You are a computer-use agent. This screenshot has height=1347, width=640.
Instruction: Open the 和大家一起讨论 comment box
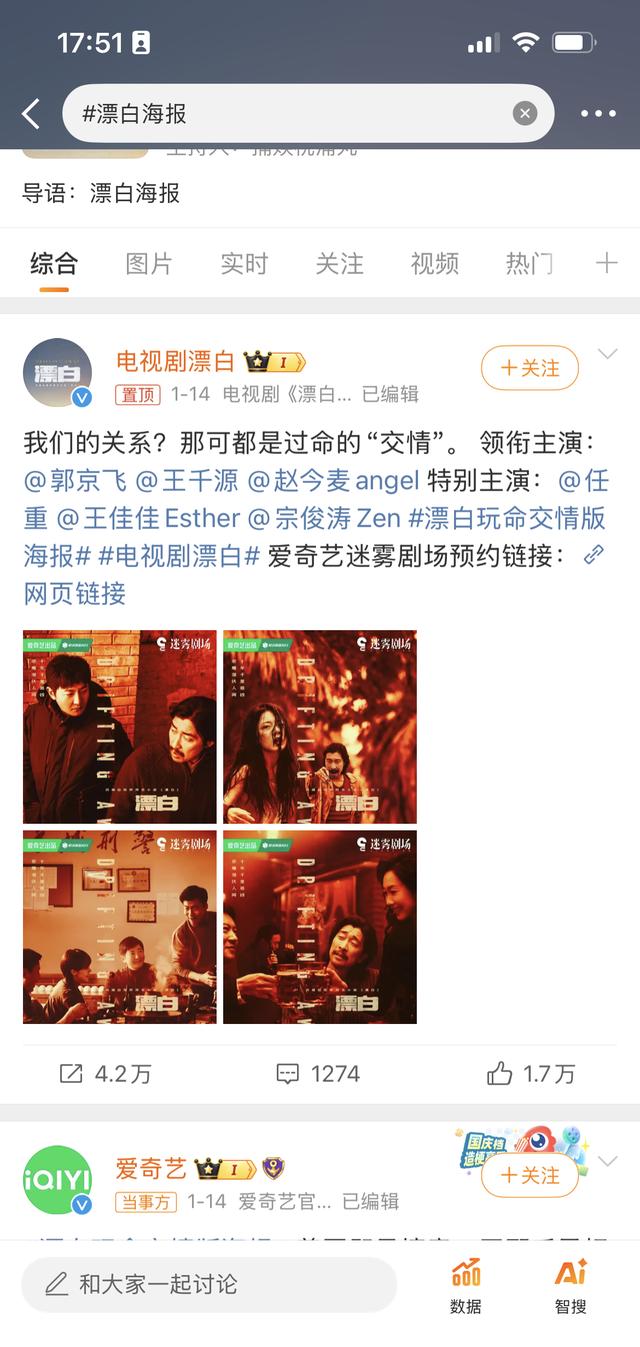208,1284
